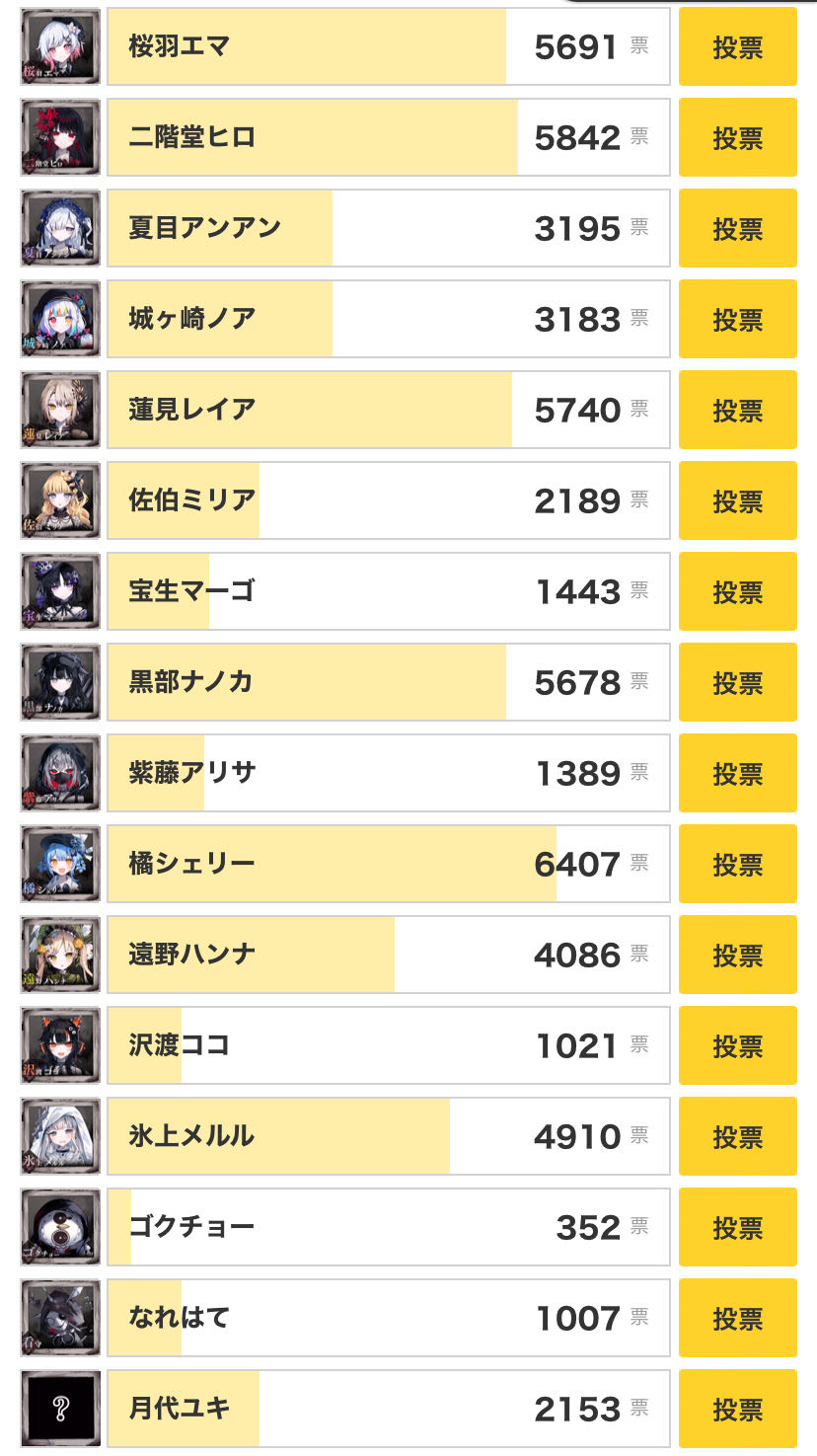The image size is (817, 1456).
Task: Vote for 沢渡ココ
Action: pos(737,1045)
